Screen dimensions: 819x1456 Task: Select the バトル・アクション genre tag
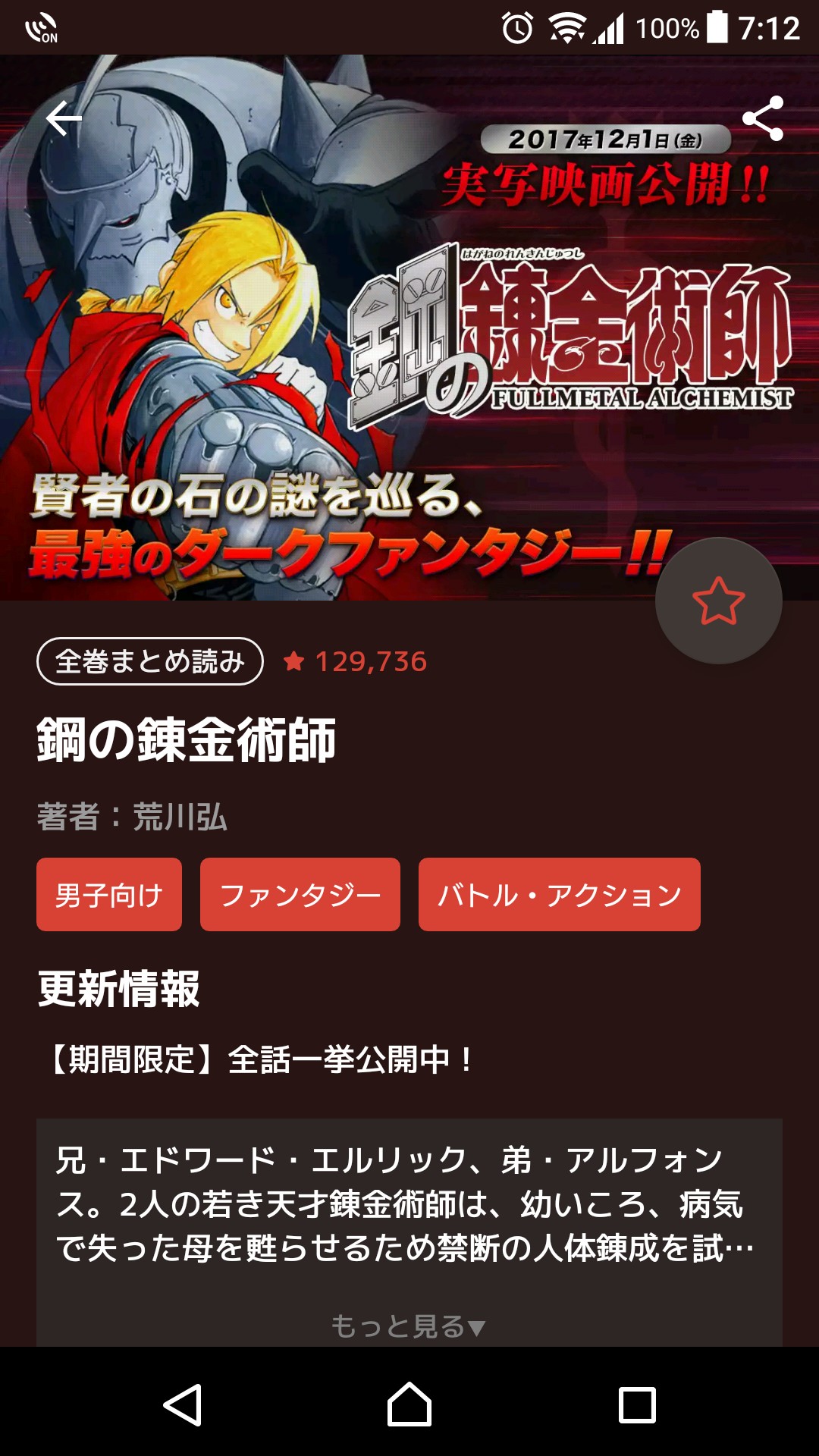coord(560,895)
